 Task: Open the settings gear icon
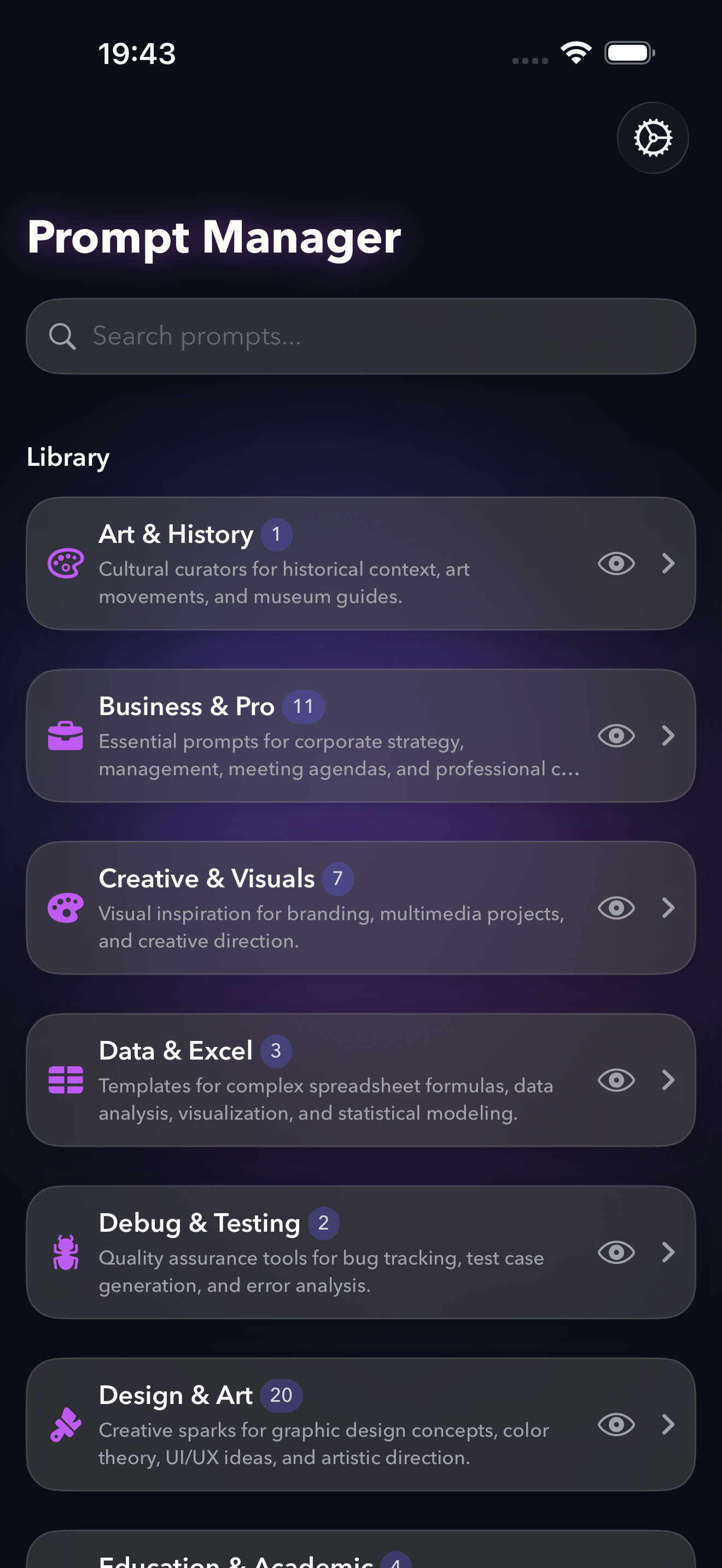pos(653,138)
